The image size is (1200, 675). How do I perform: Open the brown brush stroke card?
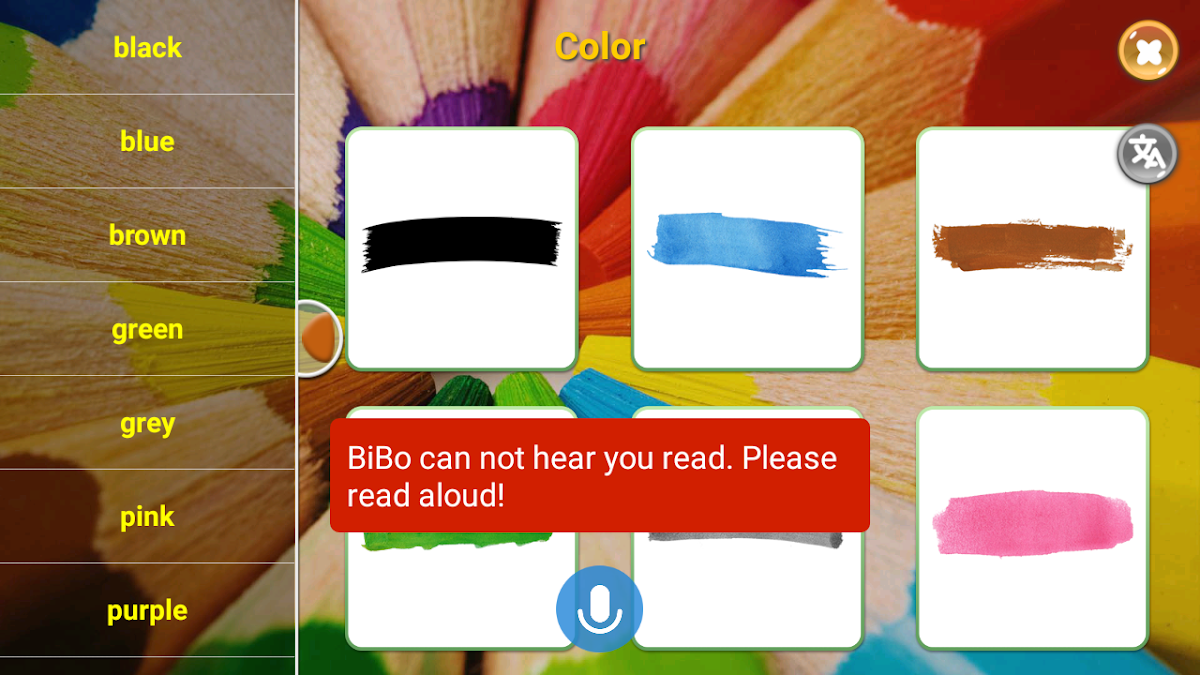pyautogui.click(x=1032, y=248)
